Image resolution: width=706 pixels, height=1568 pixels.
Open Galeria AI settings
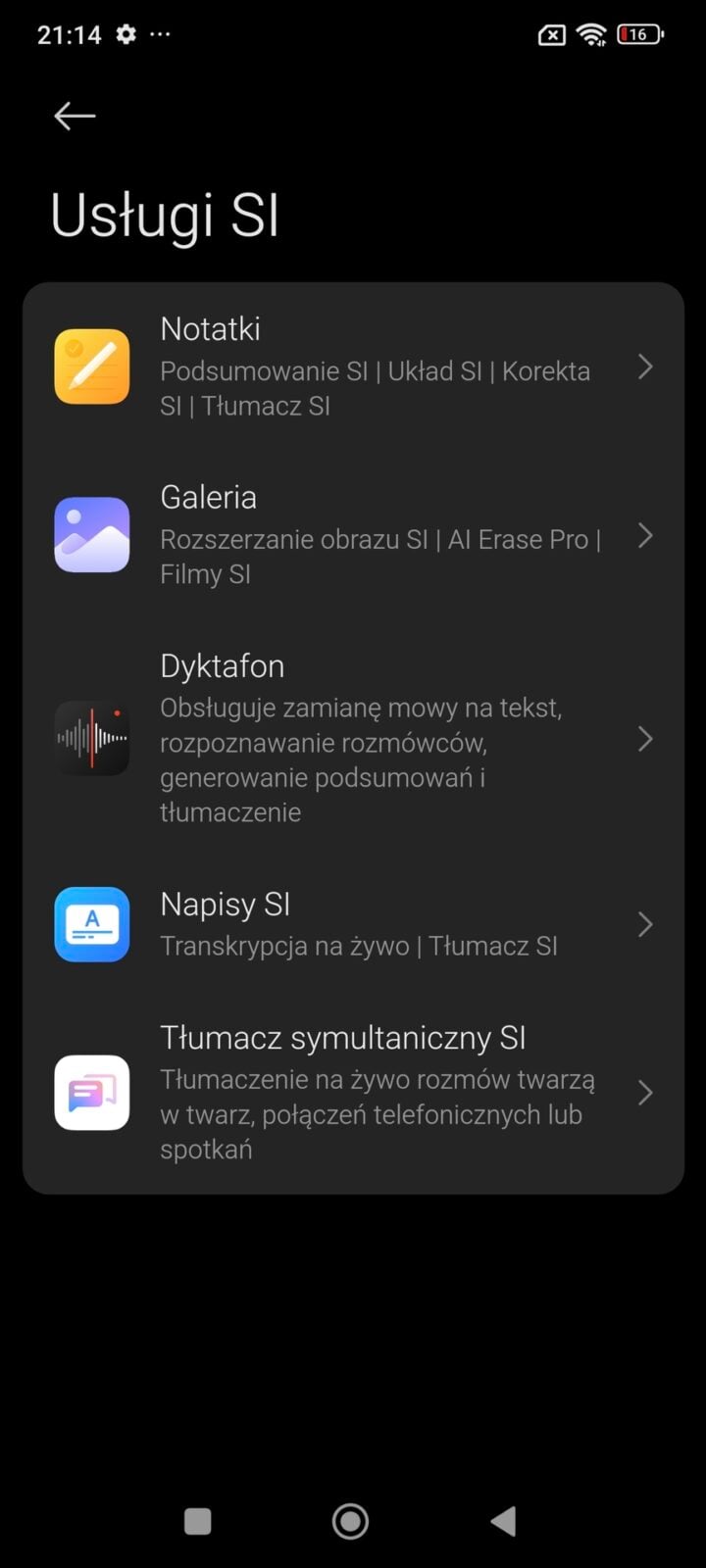[353, 535]
